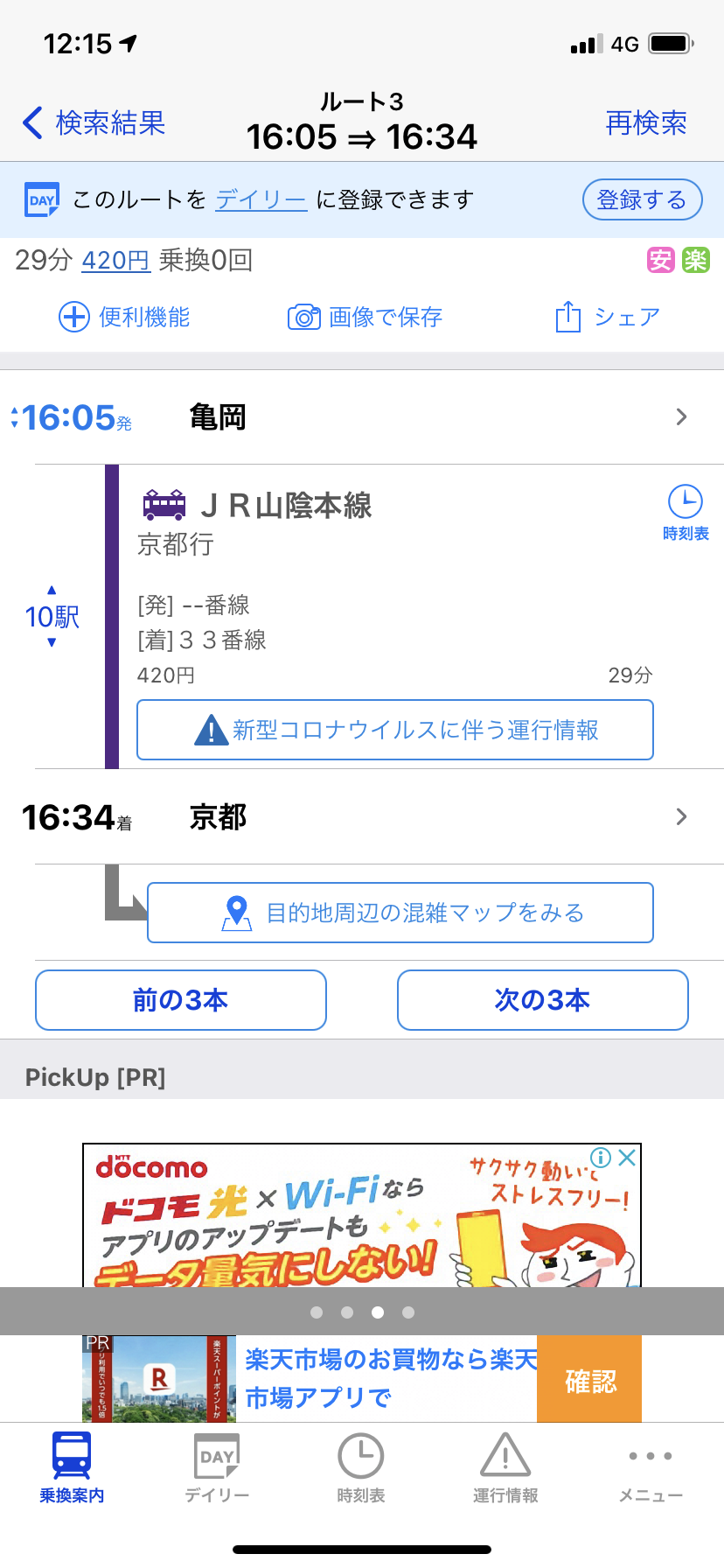Go back to 検索結果
The image size is (724, 1568).
(x=94, y=123)
